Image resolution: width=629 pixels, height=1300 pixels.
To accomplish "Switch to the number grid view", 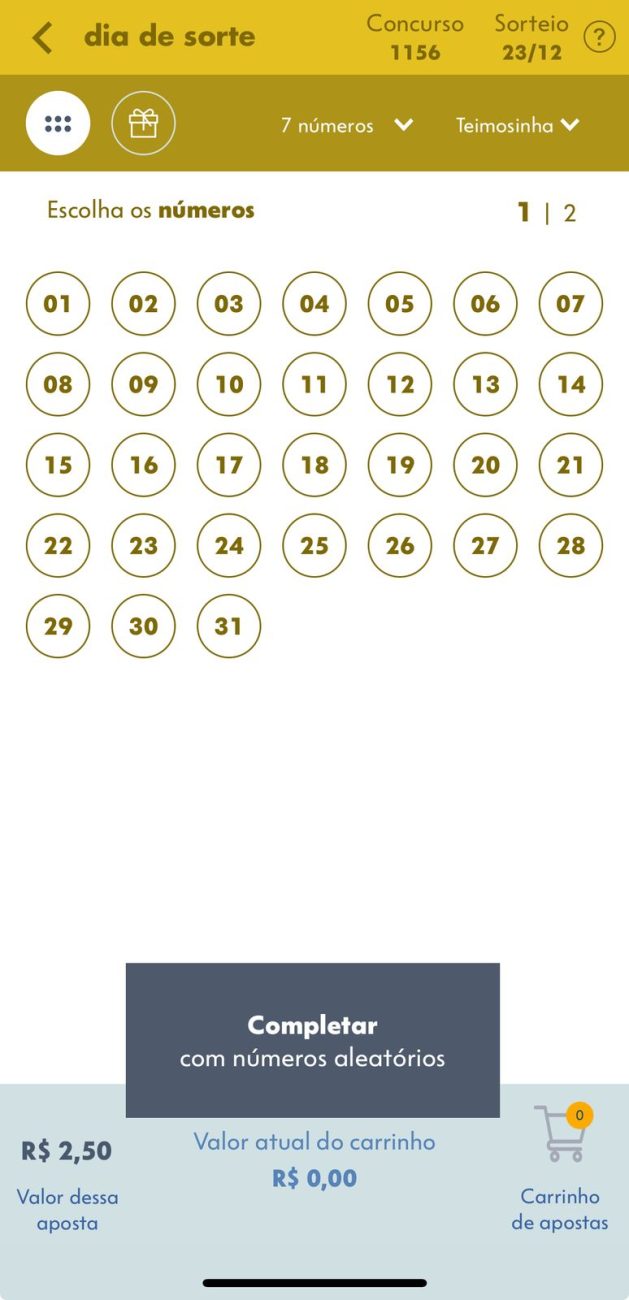I will [x=58, y=123].
